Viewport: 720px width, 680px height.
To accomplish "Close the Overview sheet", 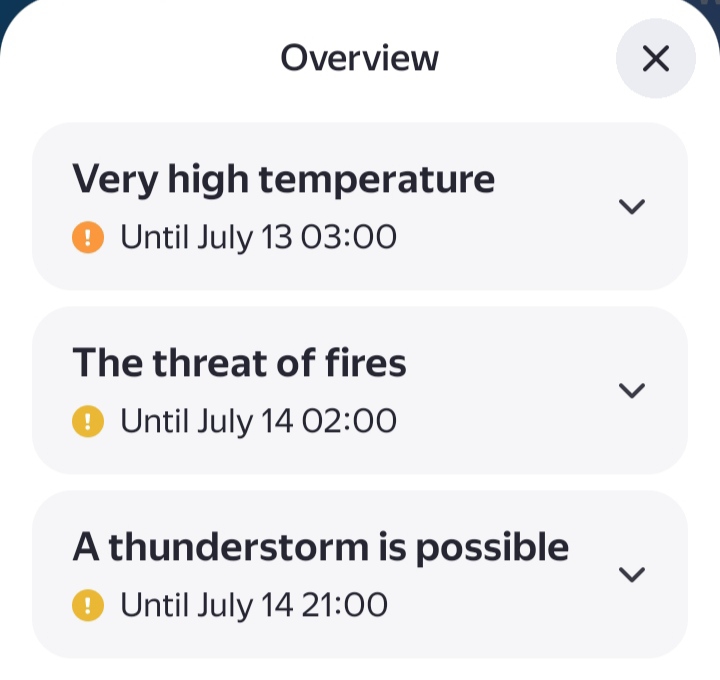I will [655, 59].
